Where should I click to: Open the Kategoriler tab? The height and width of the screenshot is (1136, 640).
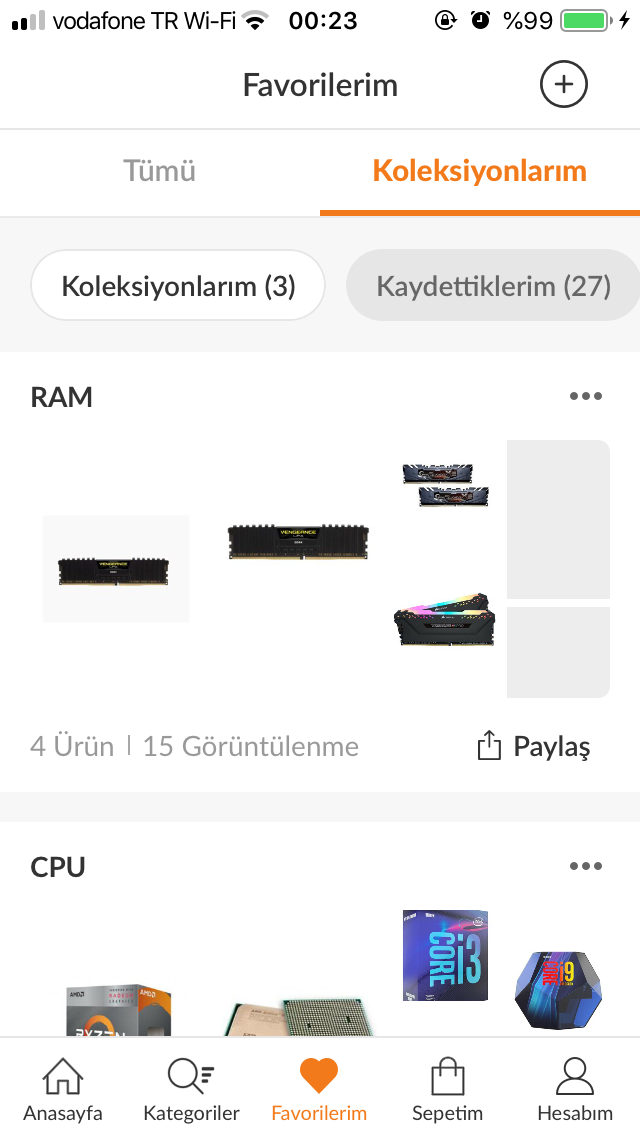pyautogui.click(x=191, y=1090)
